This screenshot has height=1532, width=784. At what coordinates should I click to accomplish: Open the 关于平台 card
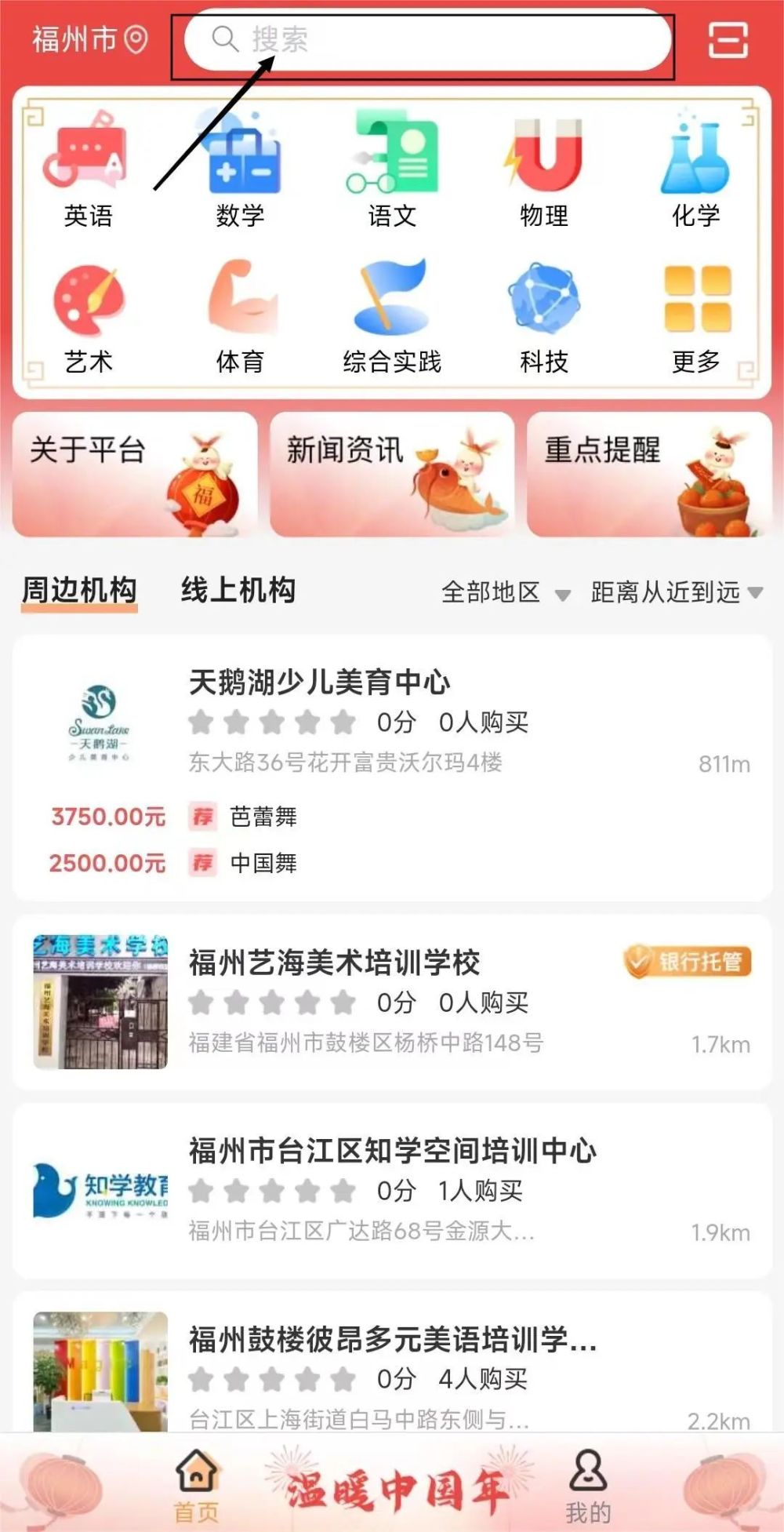point(135,475)
